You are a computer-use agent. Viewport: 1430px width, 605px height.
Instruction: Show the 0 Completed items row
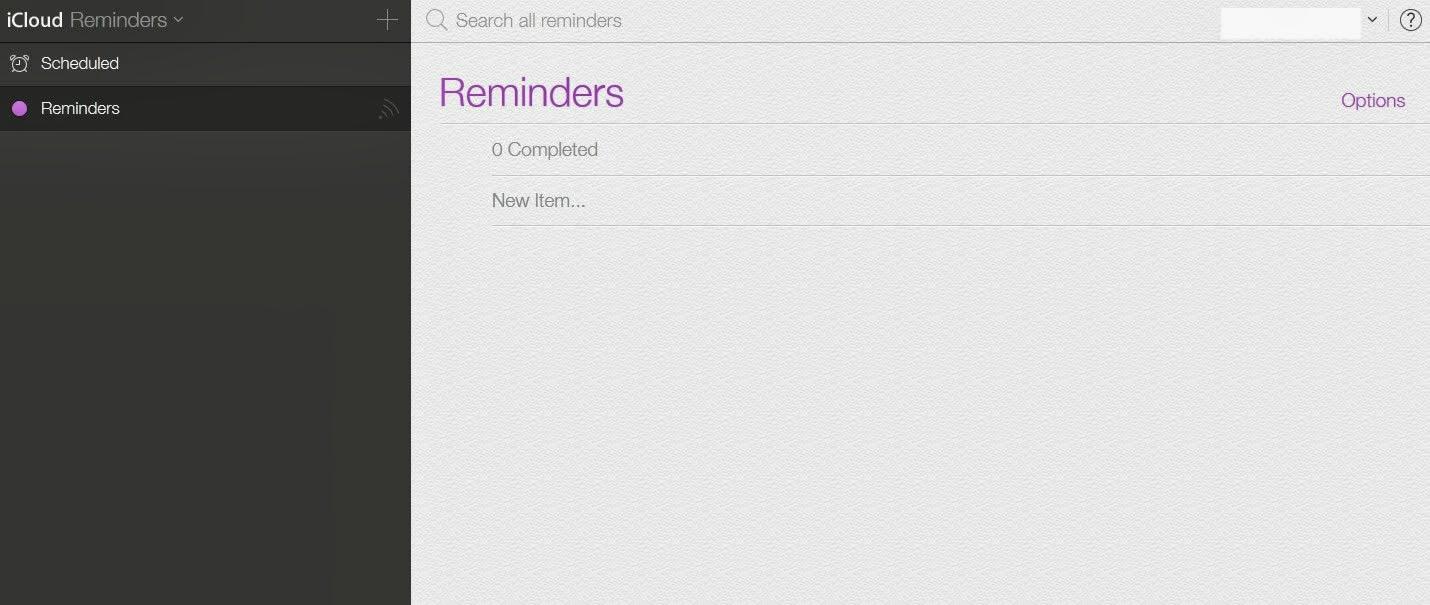click(x=544, y=150)
